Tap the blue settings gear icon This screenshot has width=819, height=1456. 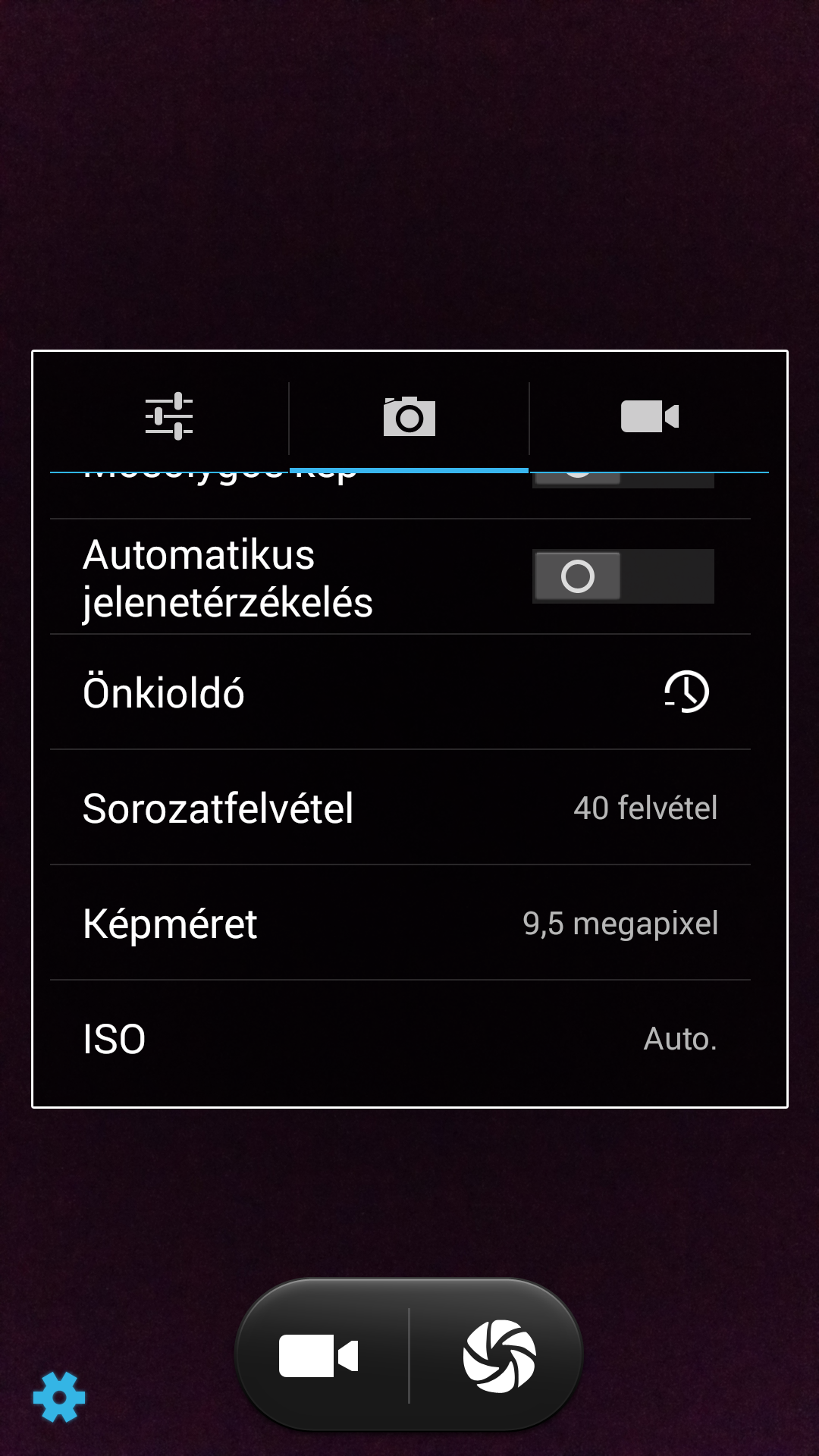pyautogui.click(x=59, y=1397)
